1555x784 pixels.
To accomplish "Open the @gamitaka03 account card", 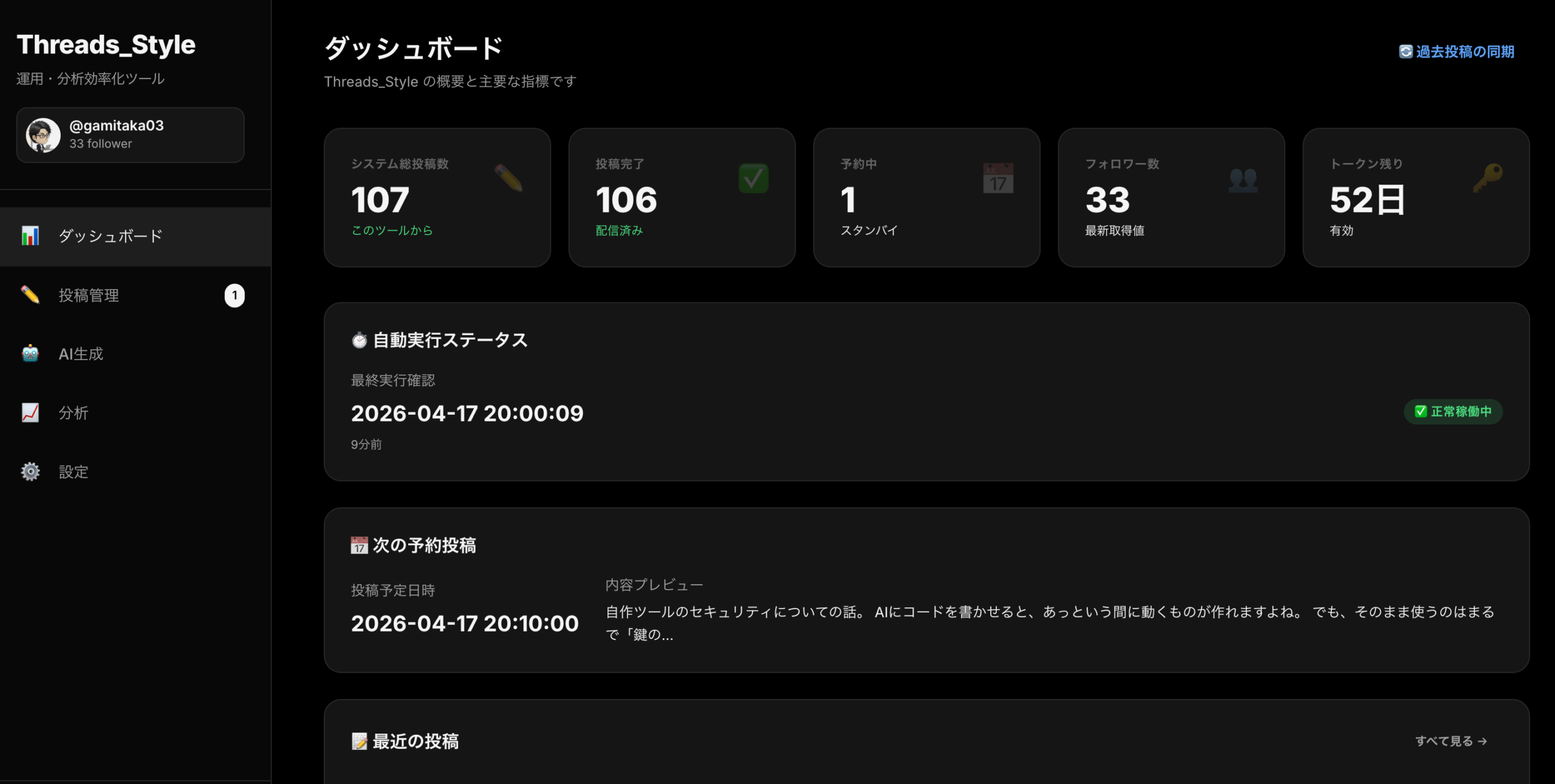I will tap(130, 135).
